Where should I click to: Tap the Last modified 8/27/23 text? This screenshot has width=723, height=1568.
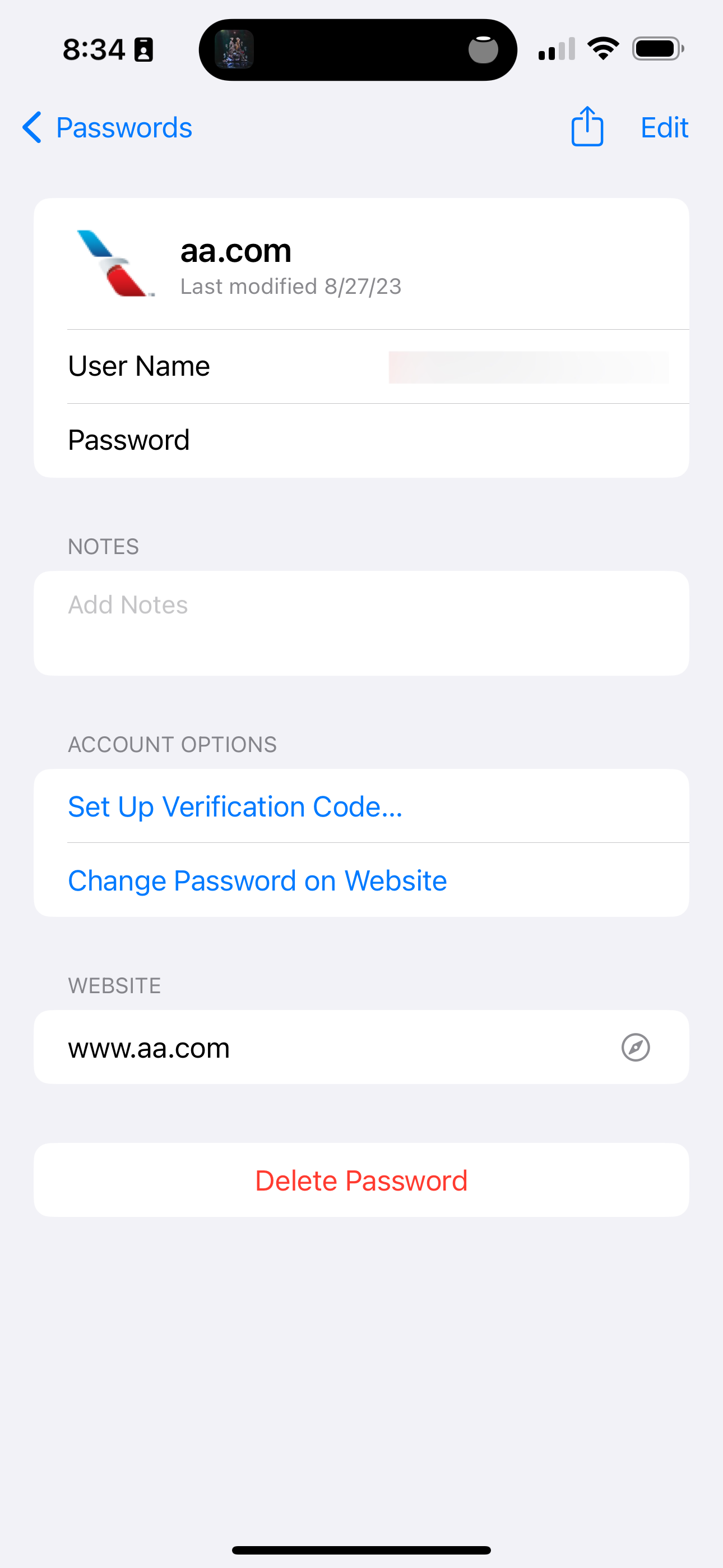pyautogui.click(x=290, y=286)
